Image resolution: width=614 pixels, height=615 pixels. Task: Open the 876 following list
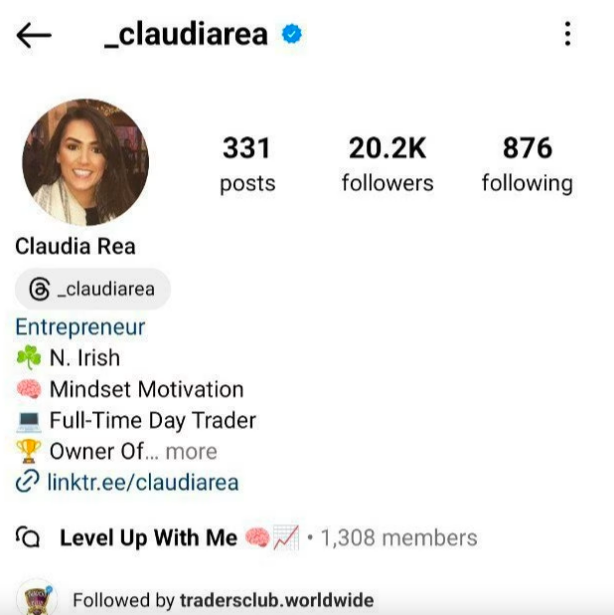tap(527, 165)
